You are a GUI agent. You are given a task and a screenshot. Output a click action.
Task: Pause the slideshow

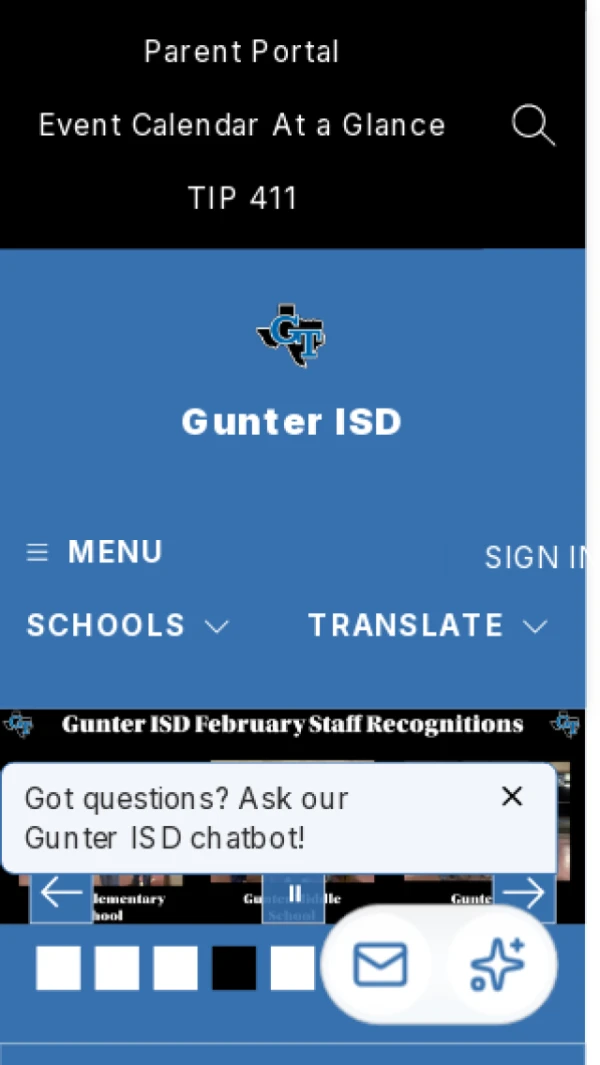[x=294, y=893]
